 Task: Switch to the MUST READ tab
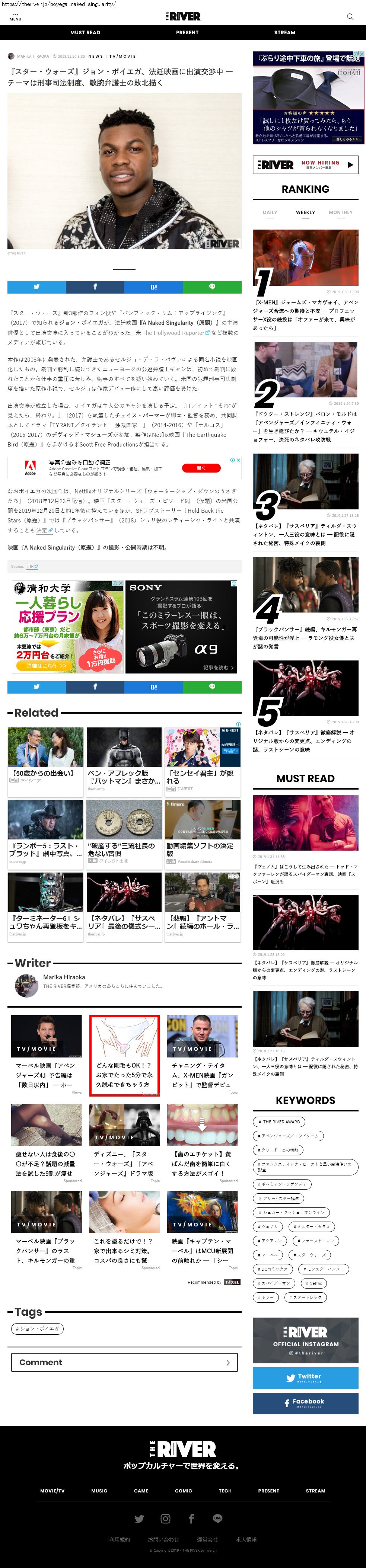click(85, 32)
